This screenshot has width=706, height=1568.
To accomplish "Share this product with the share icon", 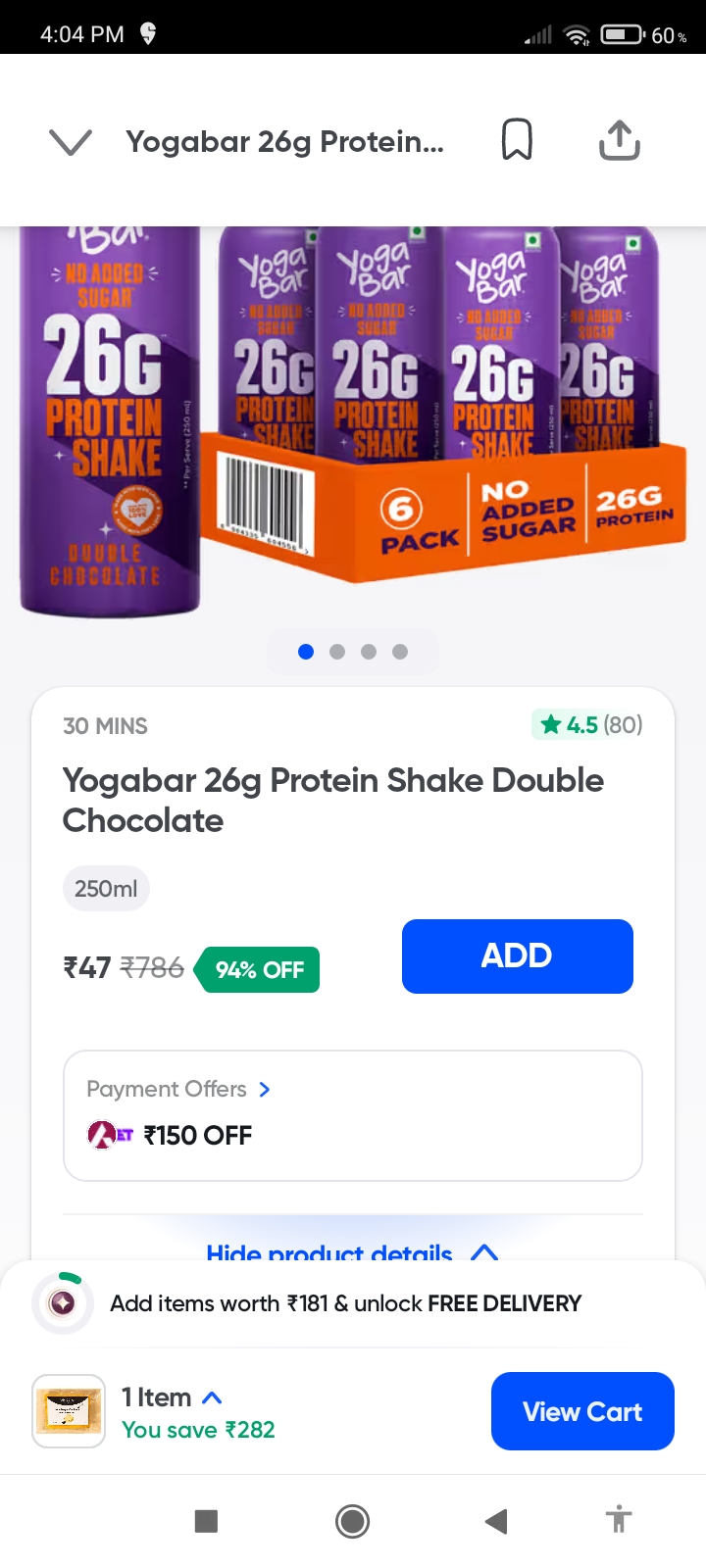I will (619, 139).
